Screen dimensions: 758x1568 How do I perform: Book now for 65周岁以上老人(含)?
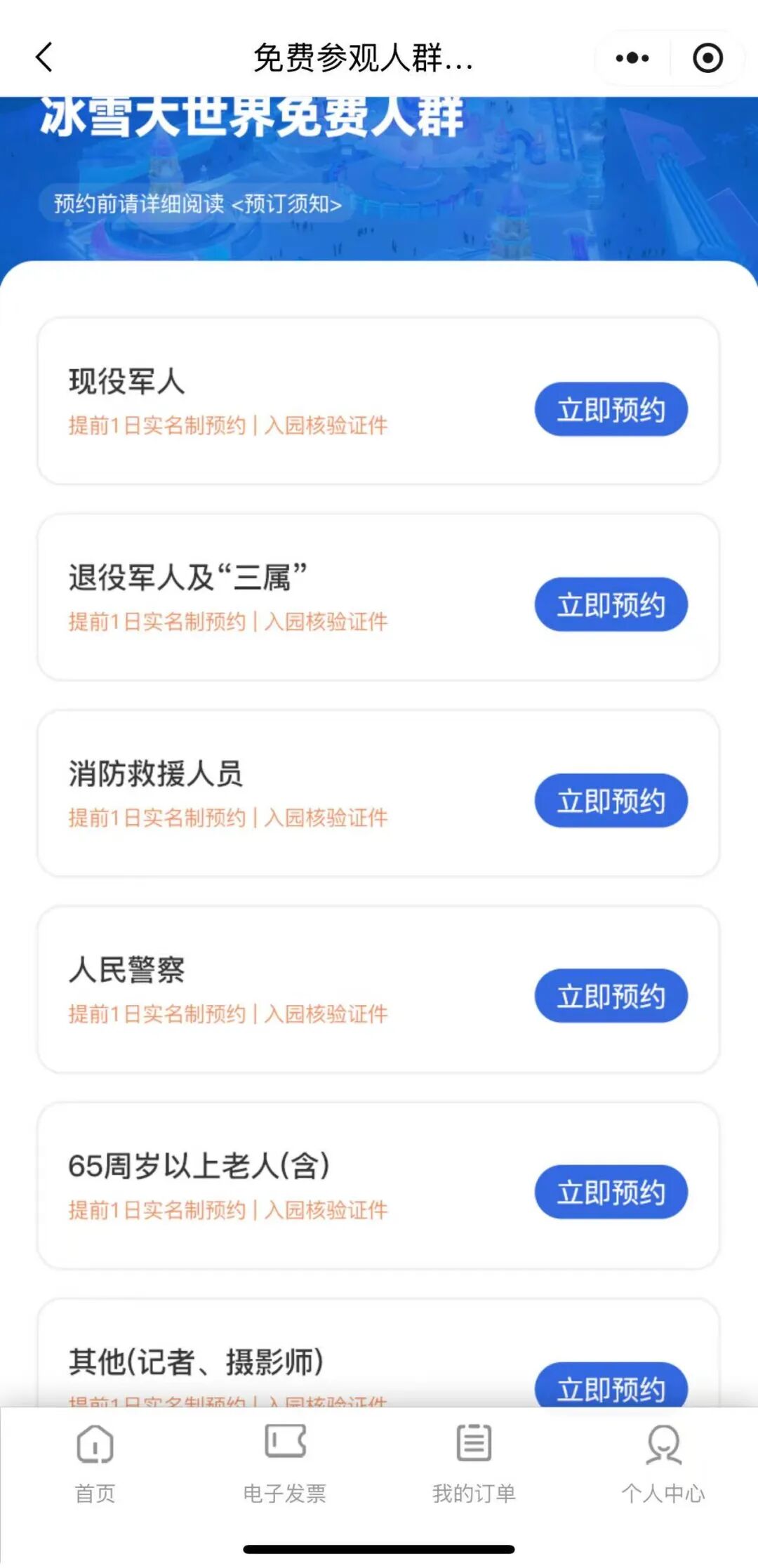611,1192
